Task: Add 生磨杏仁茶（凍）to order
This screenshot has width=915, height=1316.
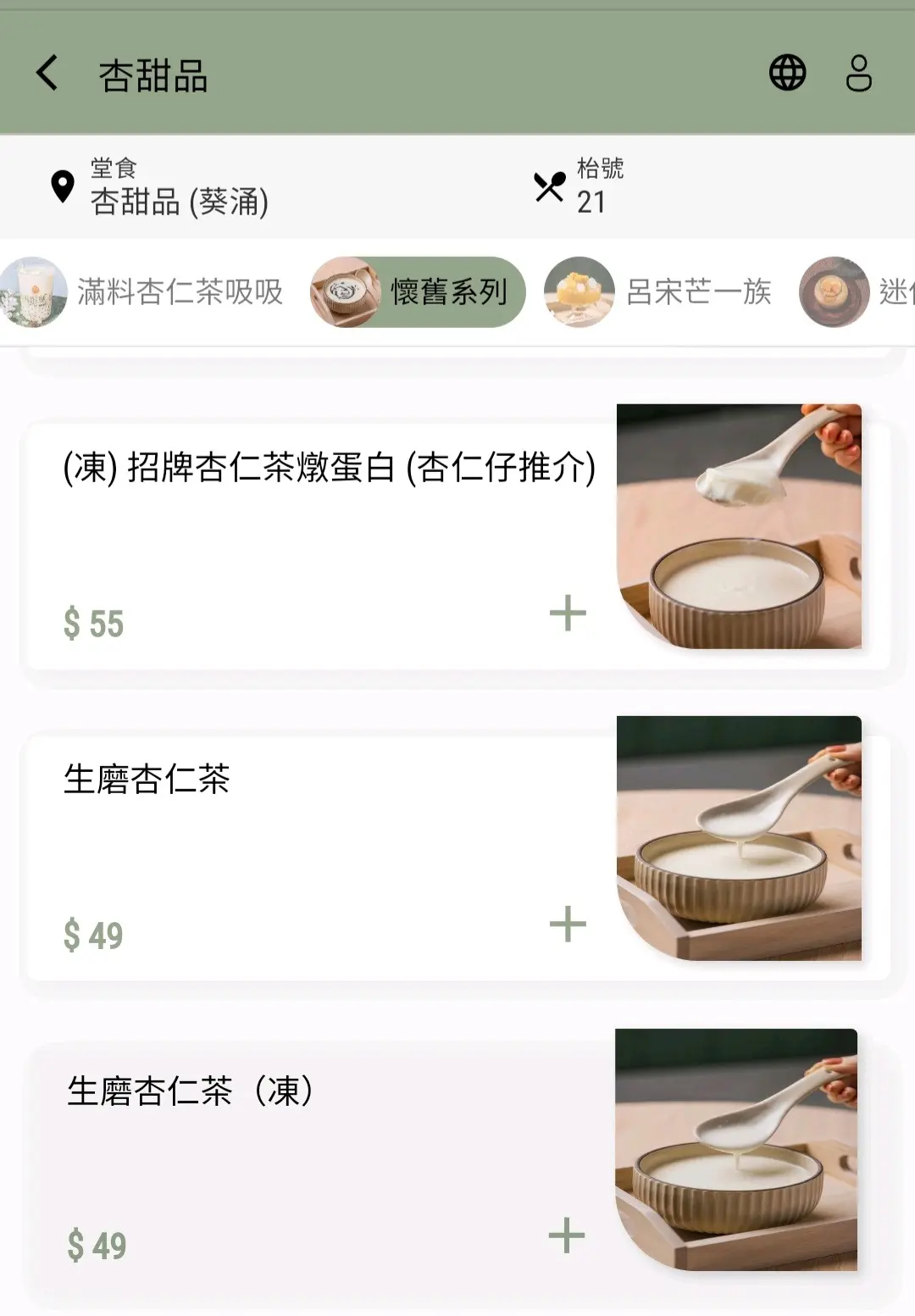Action: (x=567, y=1235)
